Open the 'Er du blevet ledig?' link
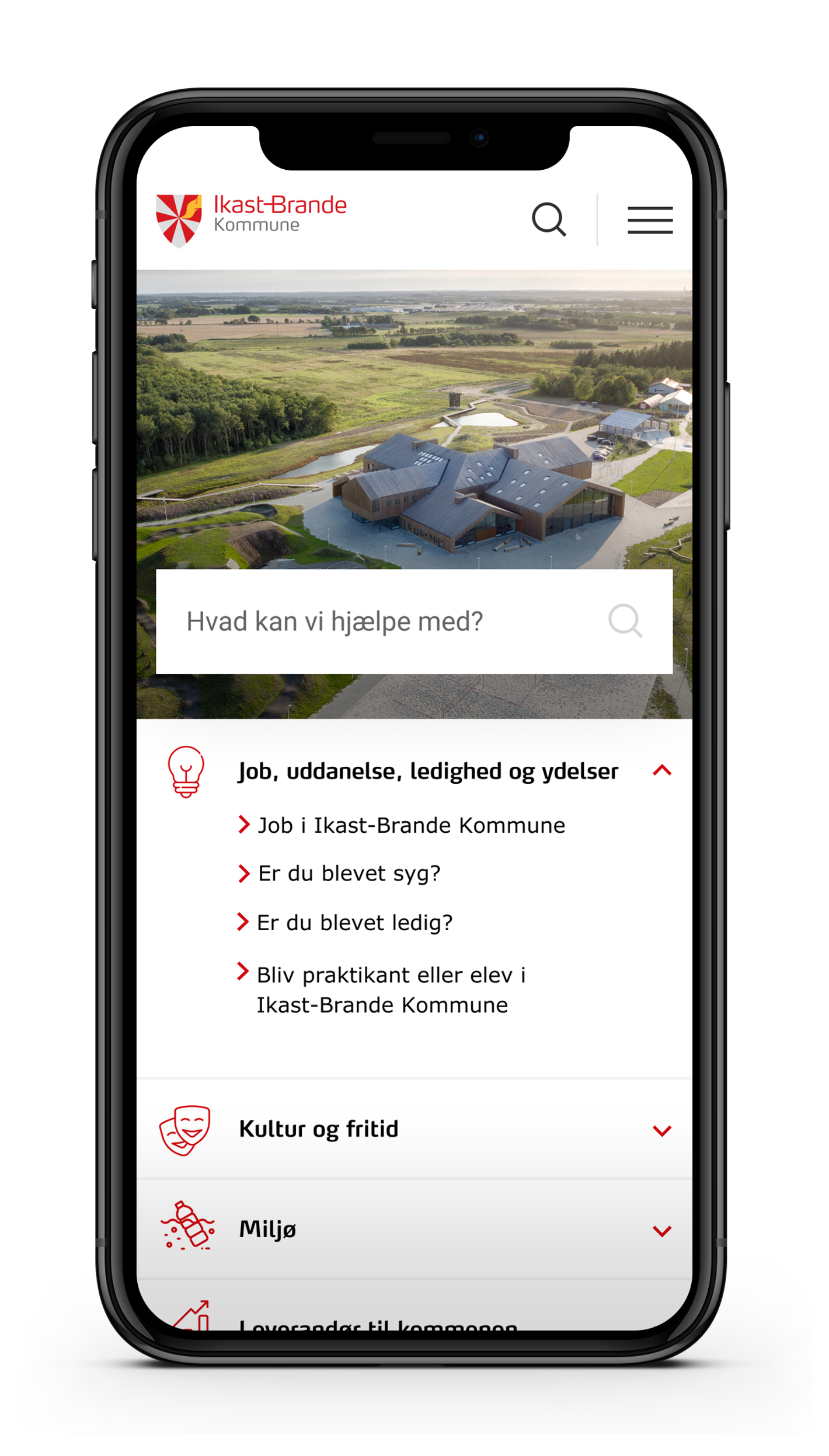The height and width of the screenshot is (1456, 829). (x=354, y=923)
